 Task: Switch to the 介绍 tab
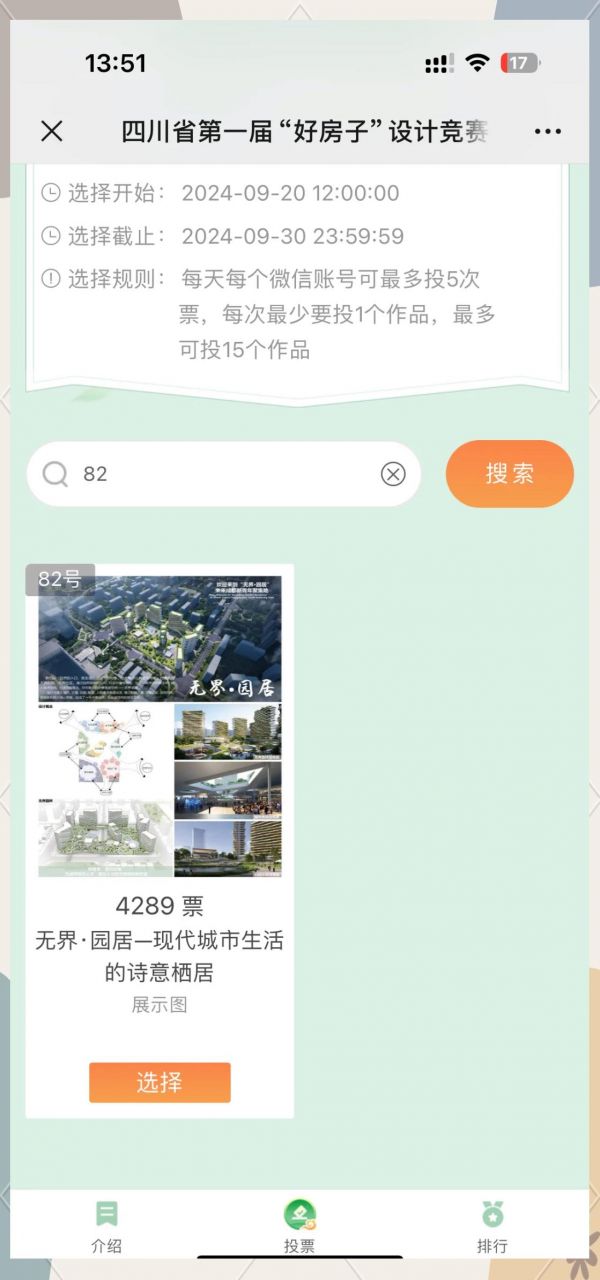click(x=107, y=1226)
